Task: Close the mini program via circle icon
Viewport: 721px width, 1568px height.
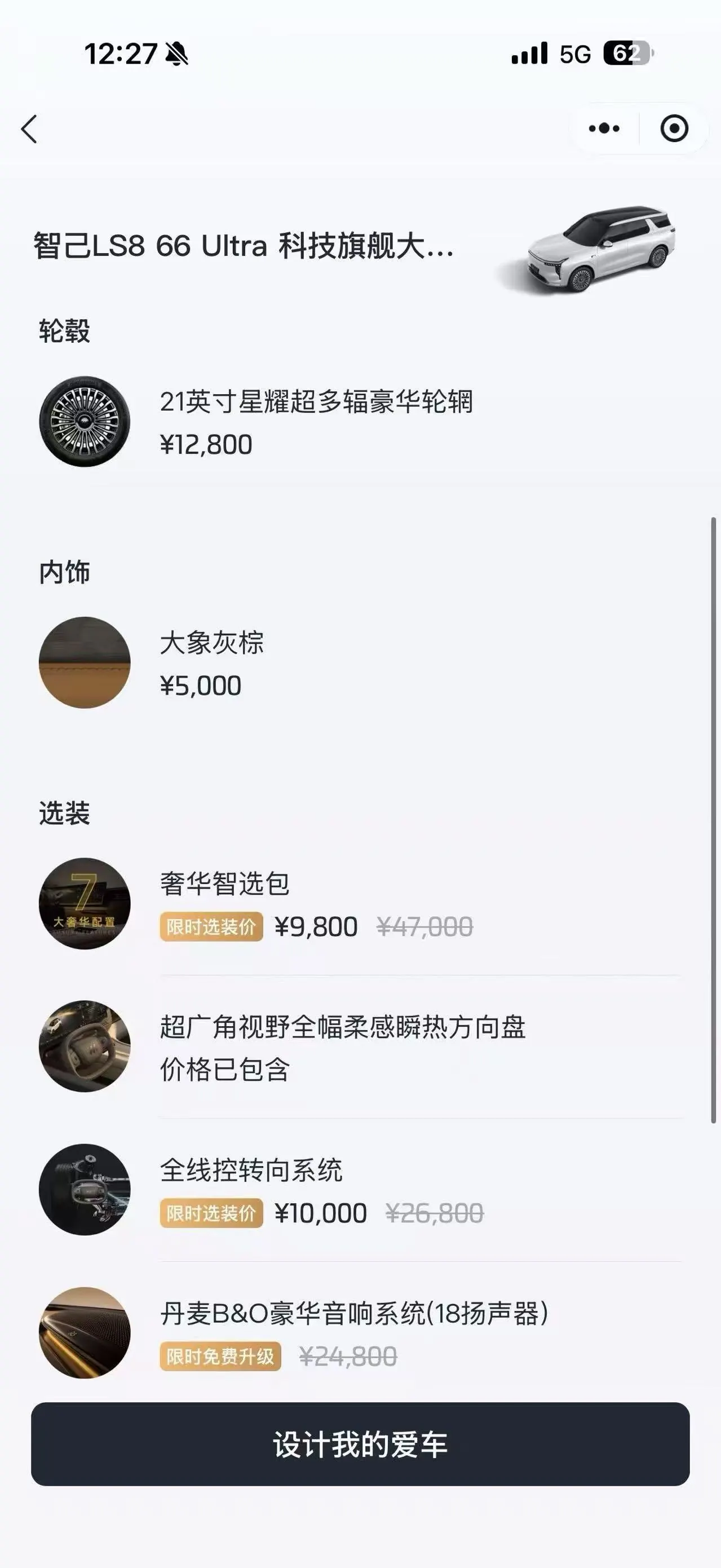Action: [x=674, y=129]
